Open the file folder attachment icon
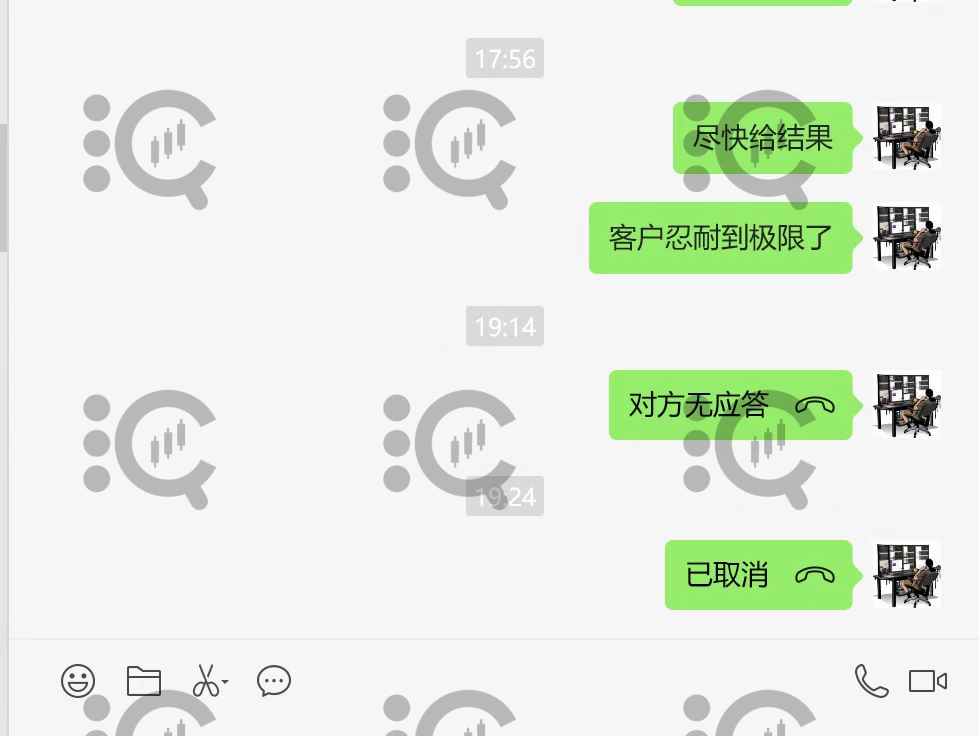 (144, 681)
